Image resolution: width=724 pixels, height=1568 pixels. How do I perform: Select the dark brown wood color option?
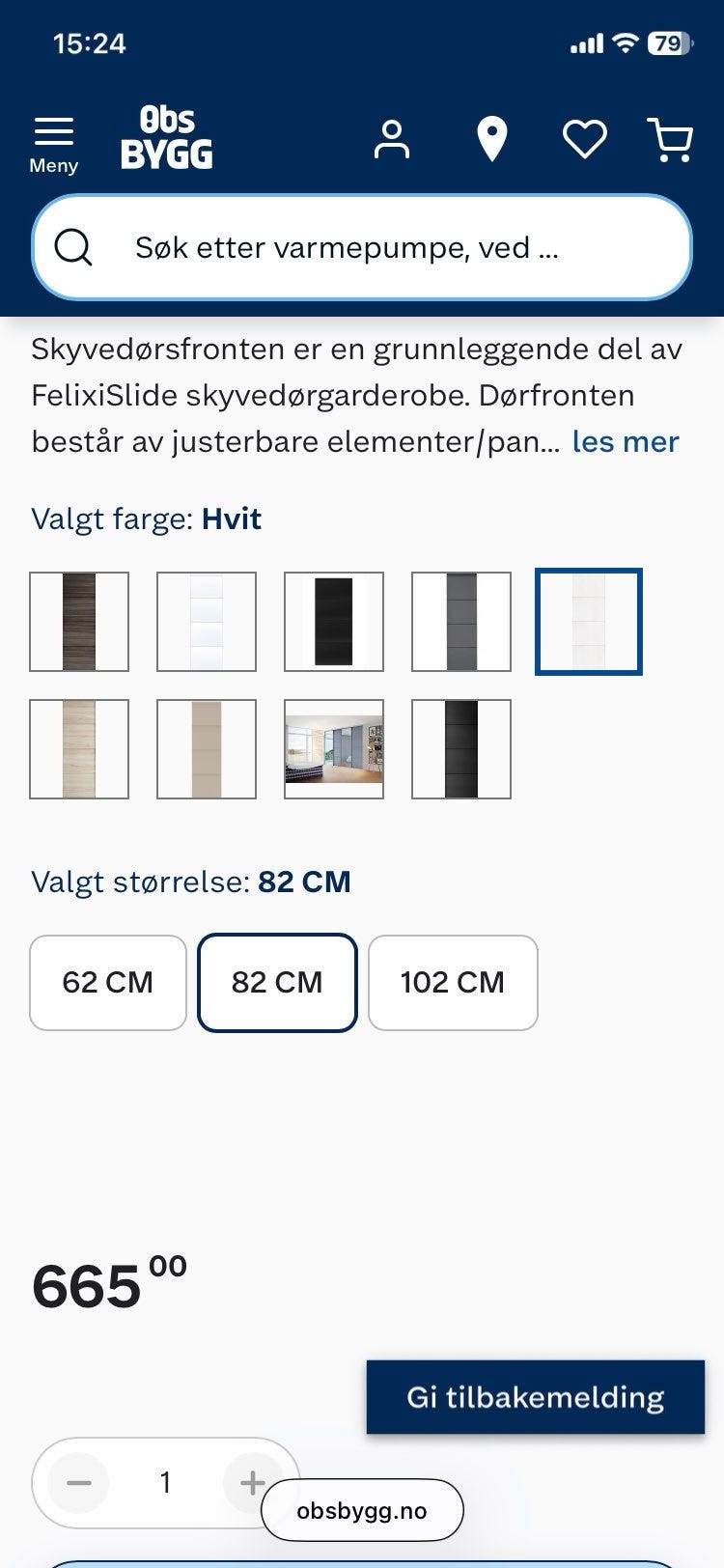coord(79,621)
